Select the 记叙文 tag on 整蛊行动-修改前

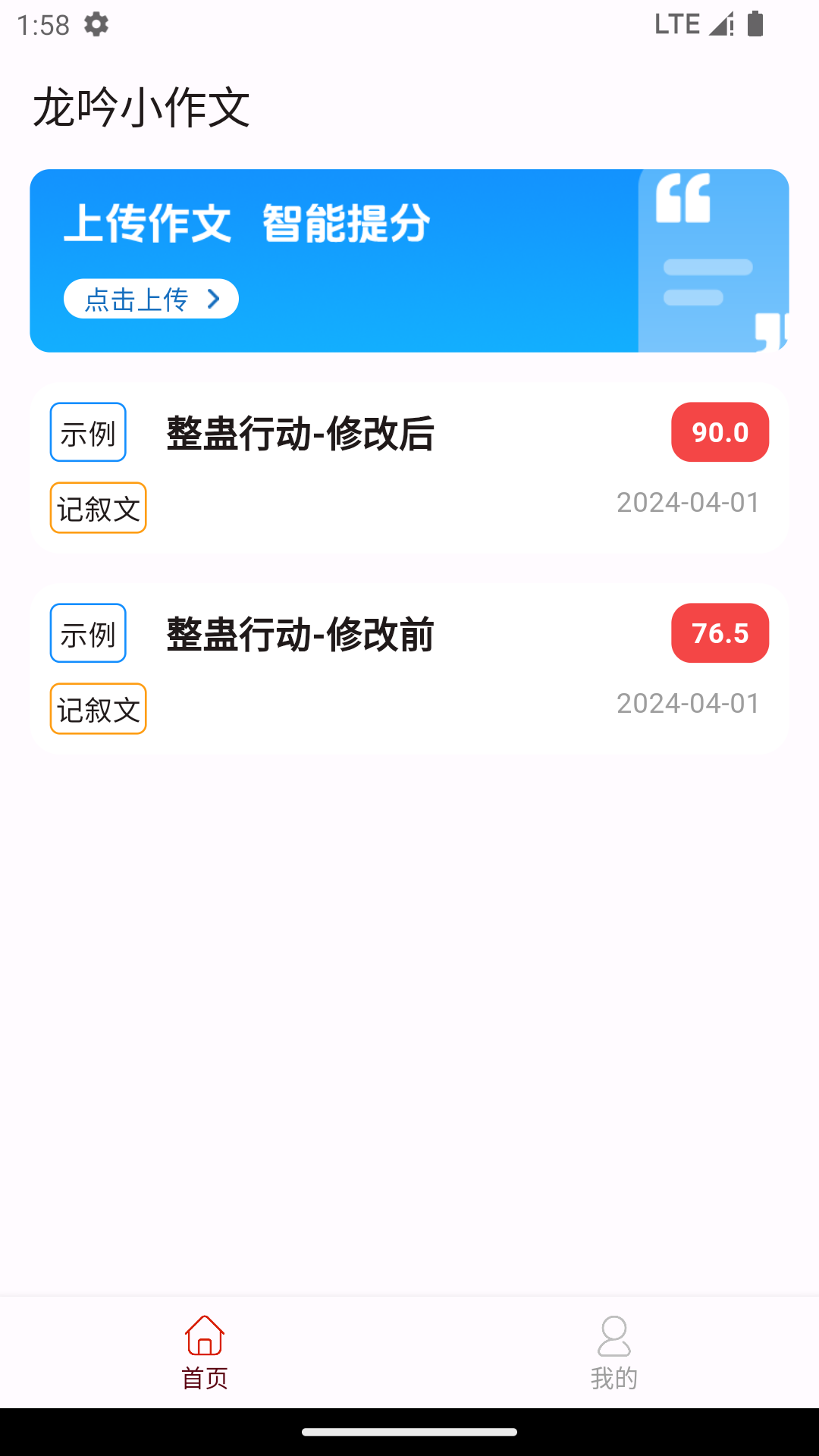(97, 709)
